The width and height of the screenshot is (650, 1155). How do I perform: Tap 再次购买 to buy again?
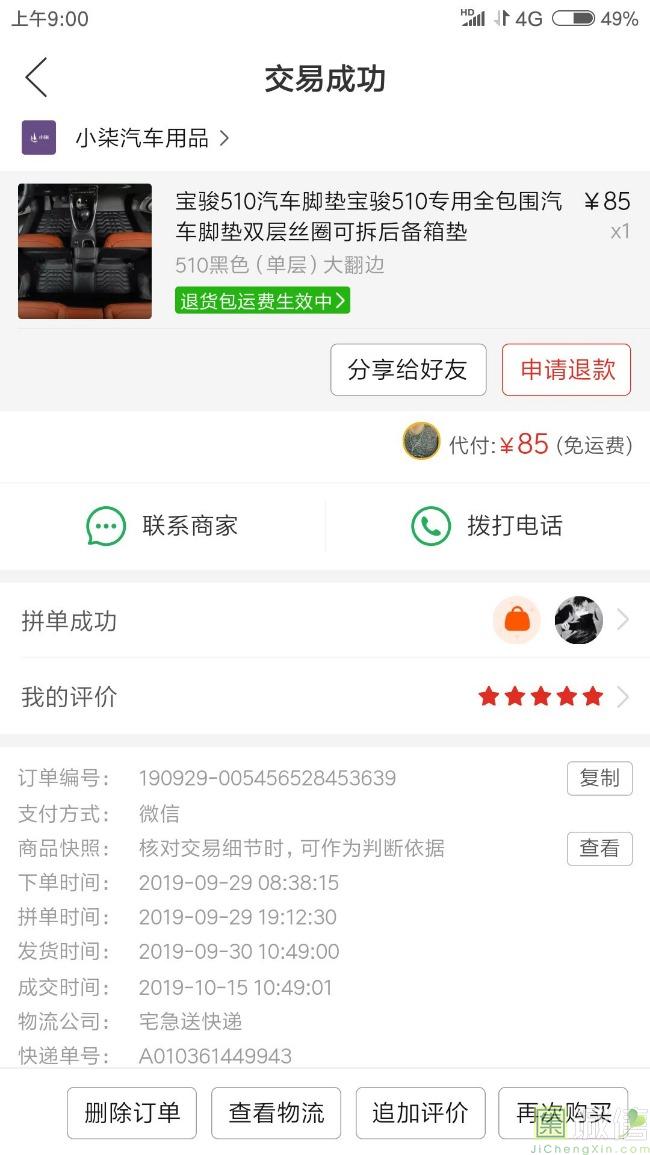563,1113
